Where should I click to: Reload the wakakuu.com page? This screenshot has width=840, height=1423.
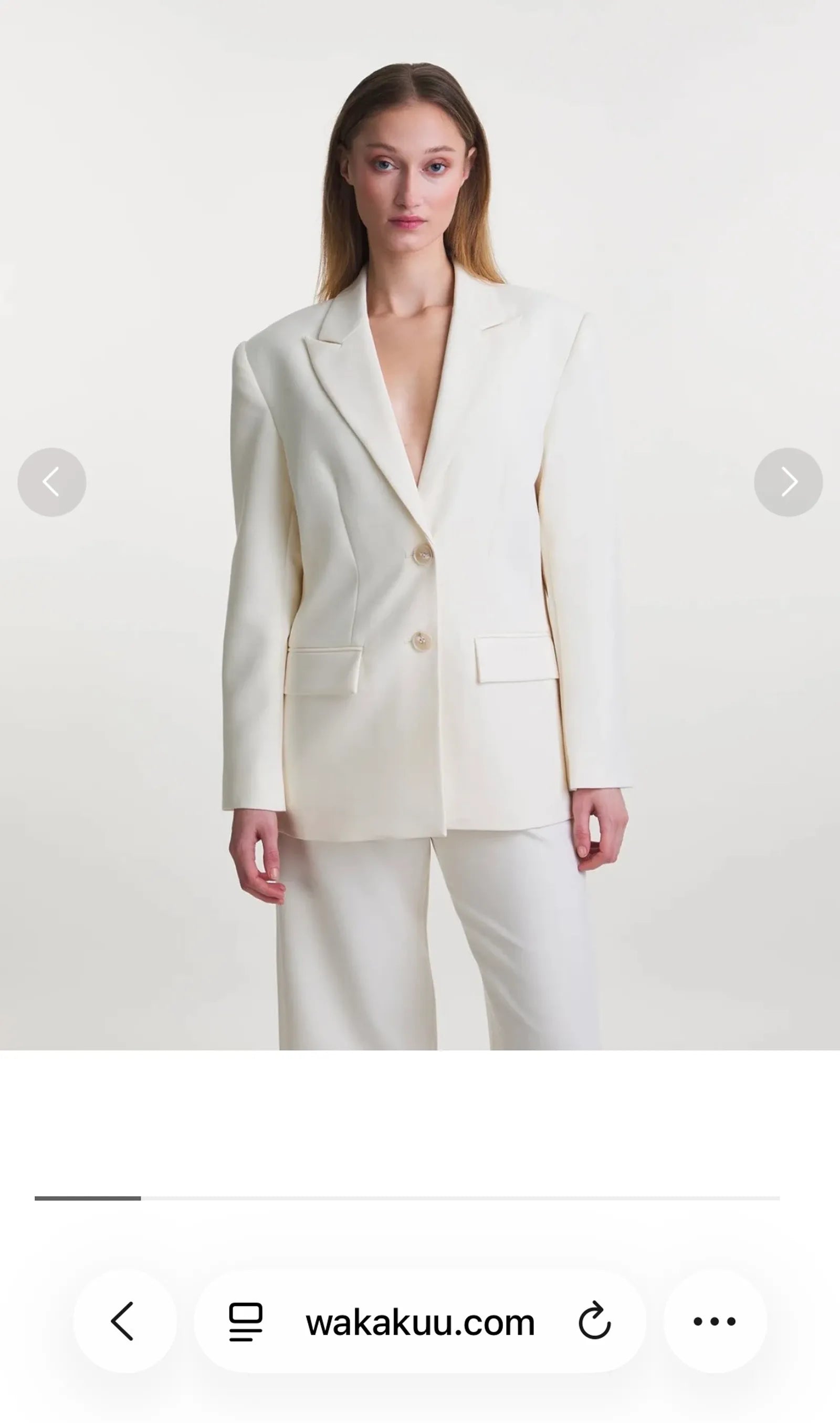594,1322
